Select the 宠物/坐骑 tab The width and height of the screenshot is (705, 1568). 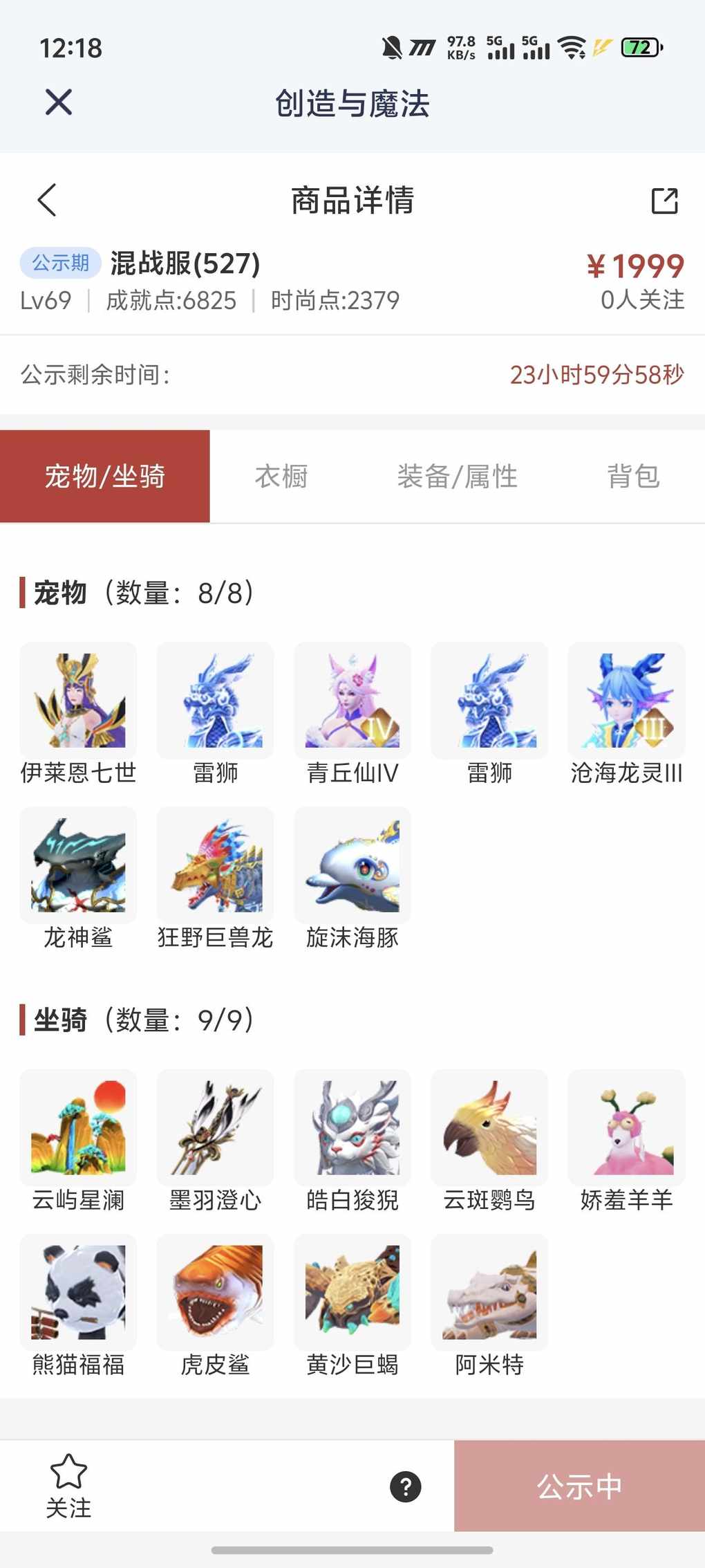(x=105, y=477)
